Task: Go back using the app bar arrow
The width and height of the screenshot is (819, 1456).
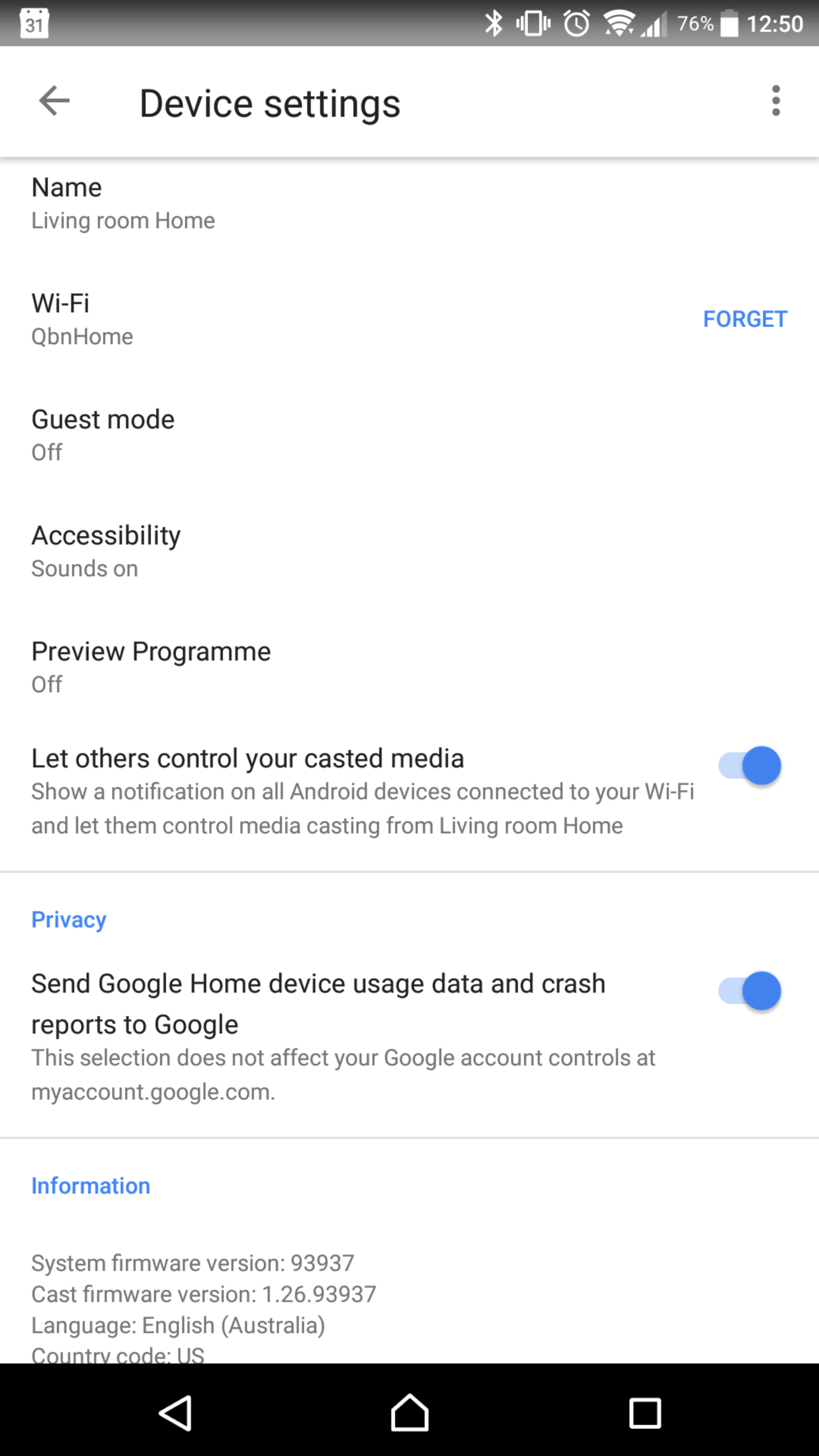Action: tap(54, 101)
